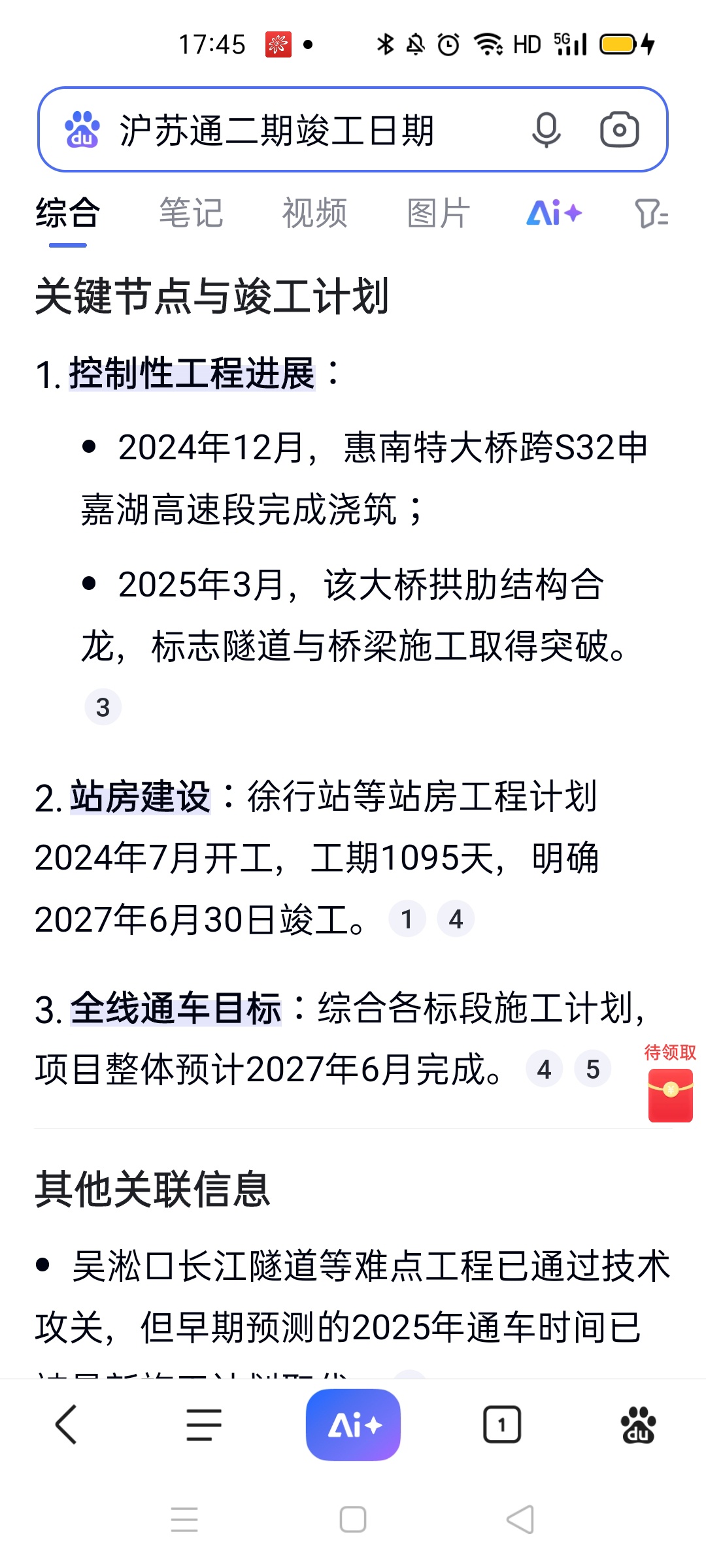Screen dimensions: 706x1568
Task: Open the 全线通车目标 highlighted link
Action: click(x=175, y=1008)
